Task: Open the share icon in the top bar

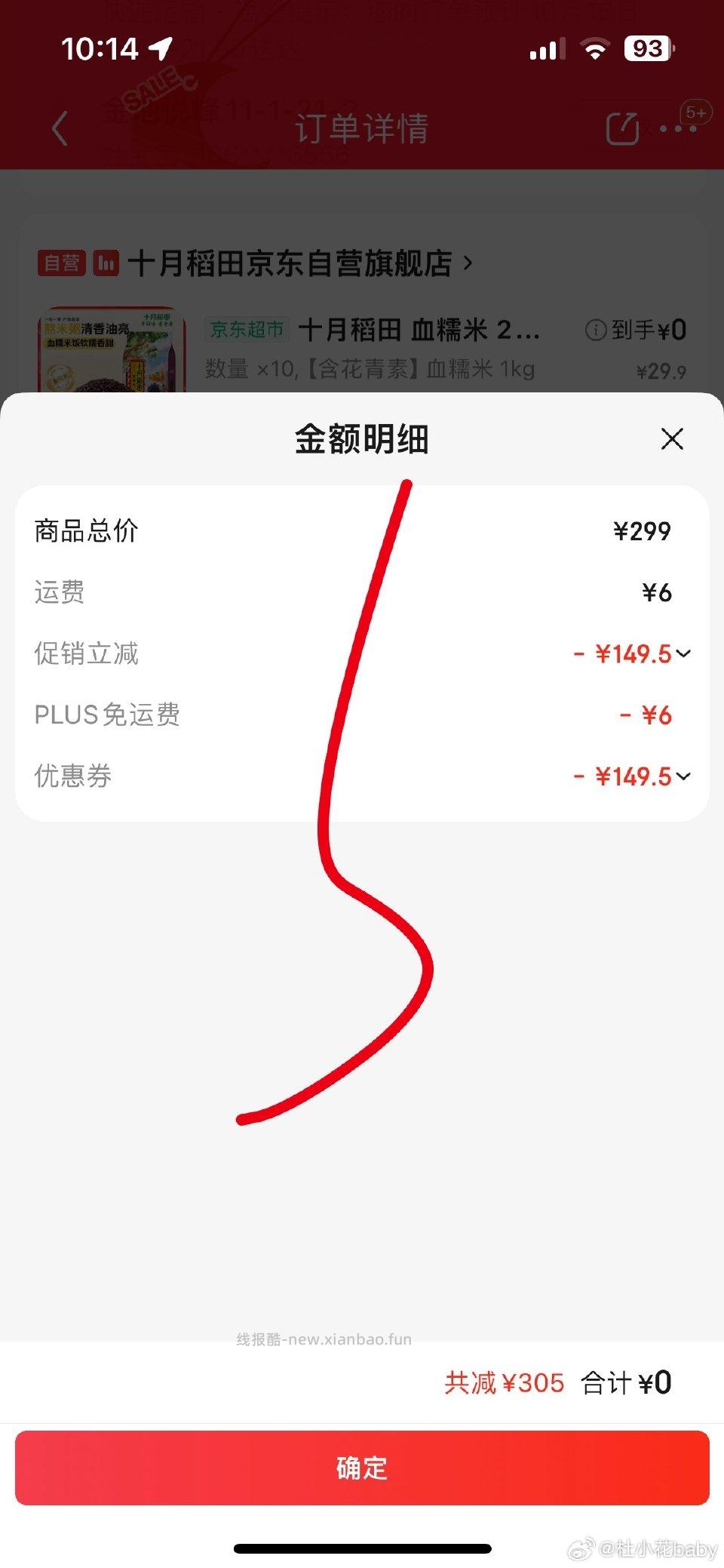Action: click(623, 128)
